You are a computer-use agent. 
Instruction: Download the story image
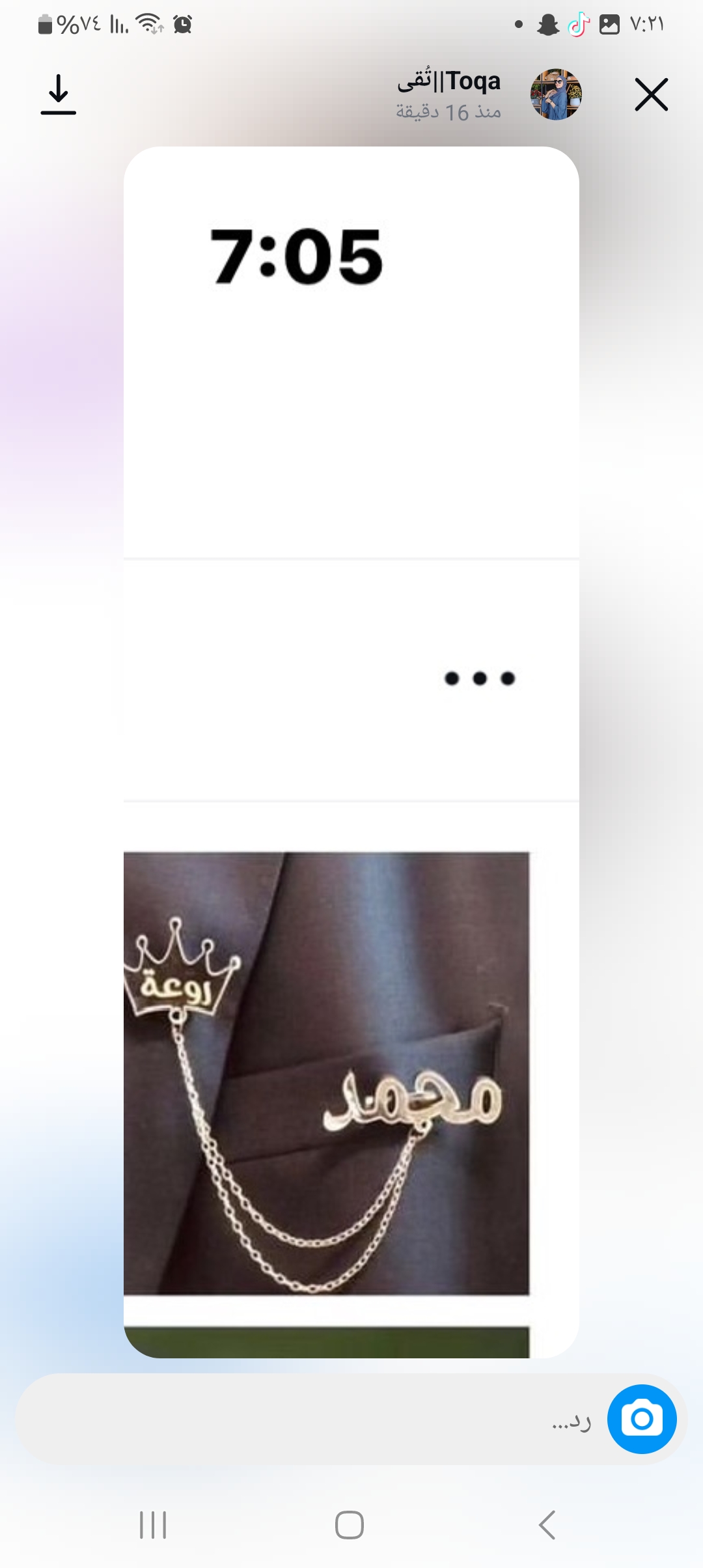59,95
